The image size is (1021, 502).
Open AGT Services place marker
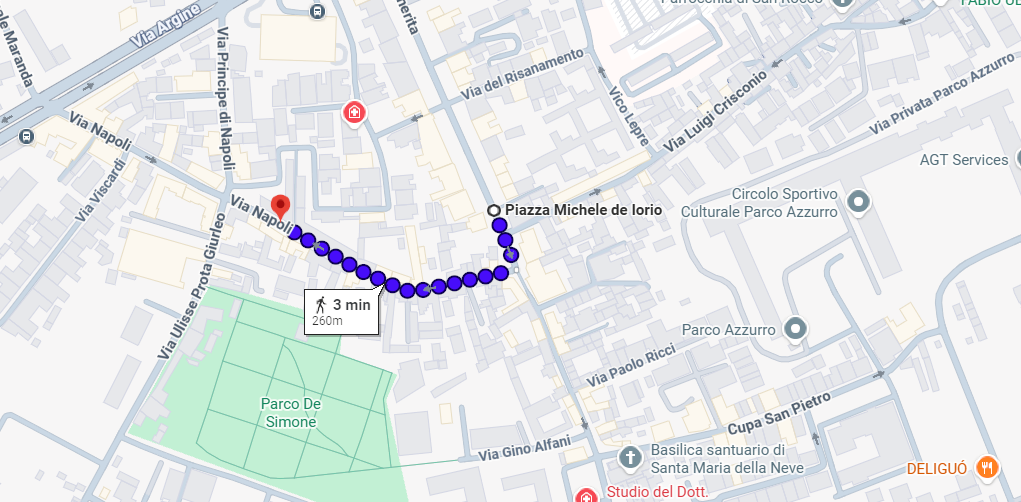coord(1017,158)
